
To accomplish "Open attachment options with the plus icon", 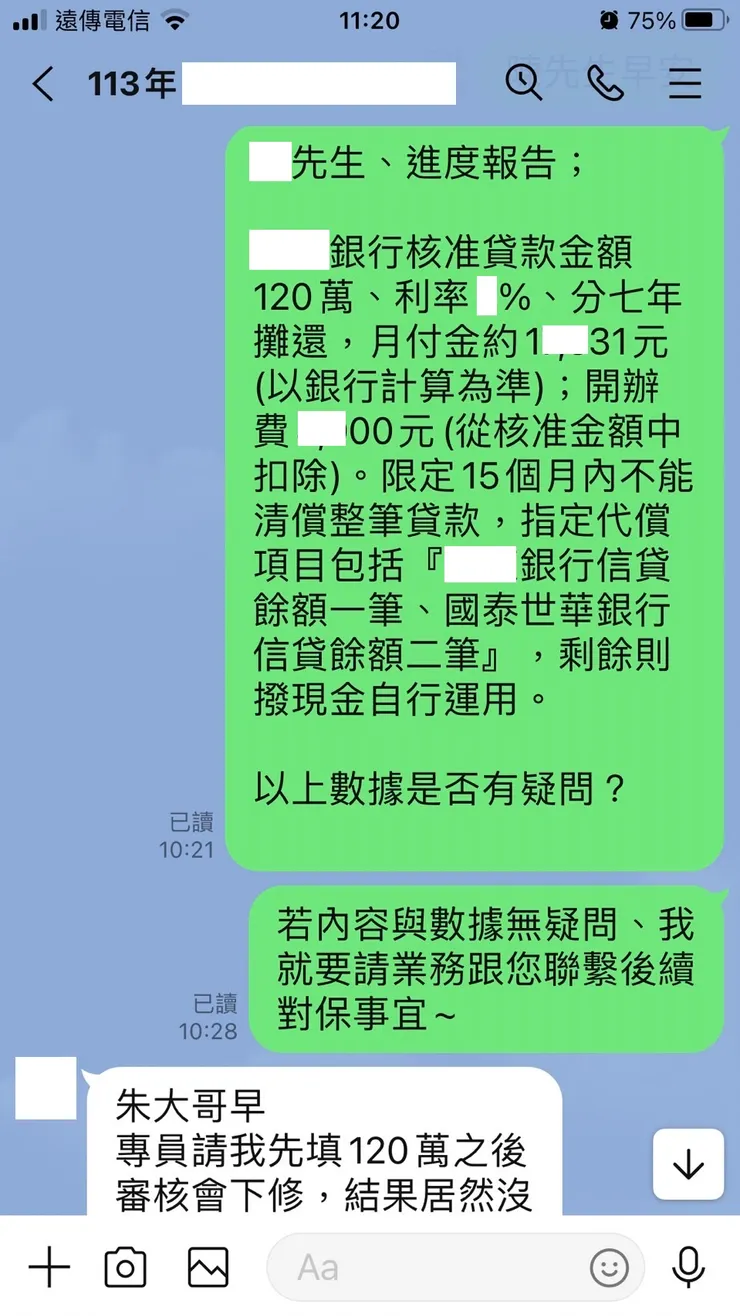I will [49, 1266].
